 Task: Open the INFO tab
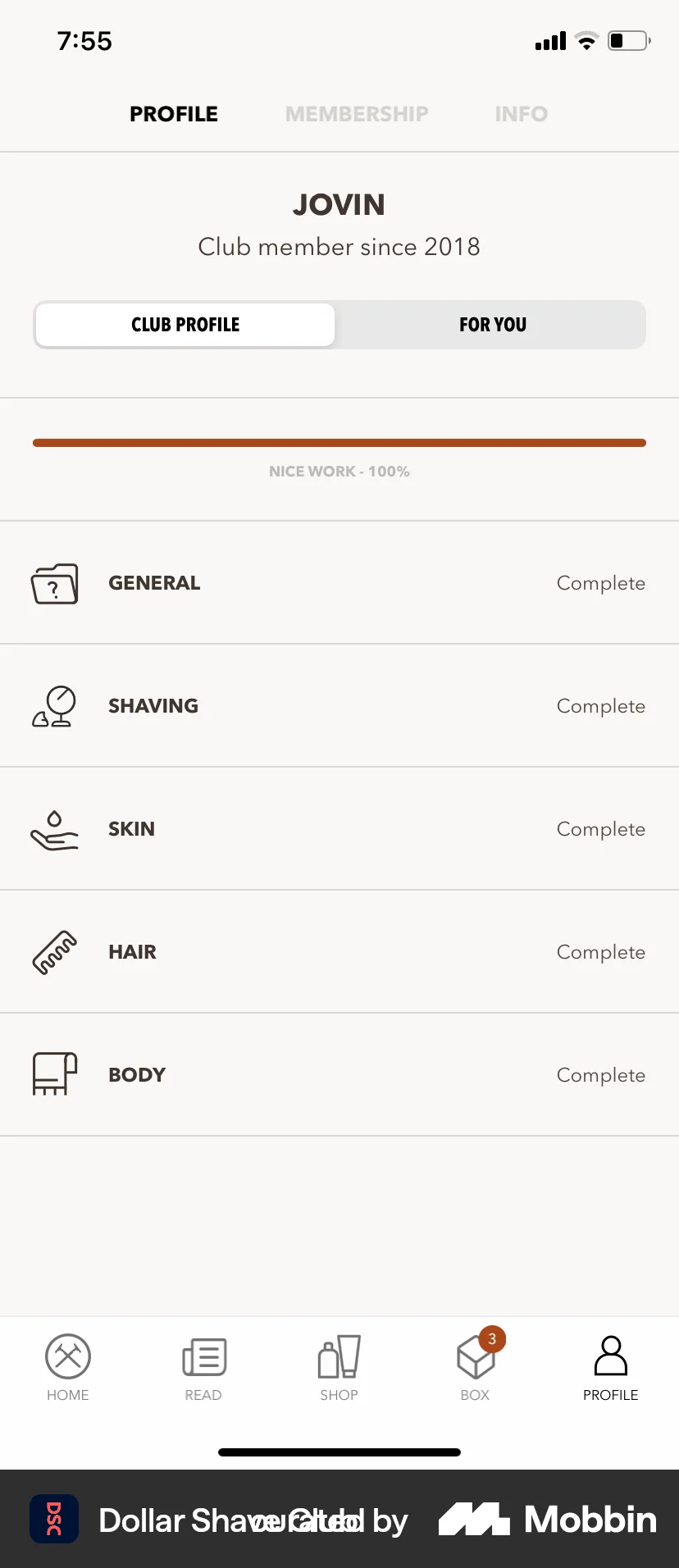pos(521,114)
